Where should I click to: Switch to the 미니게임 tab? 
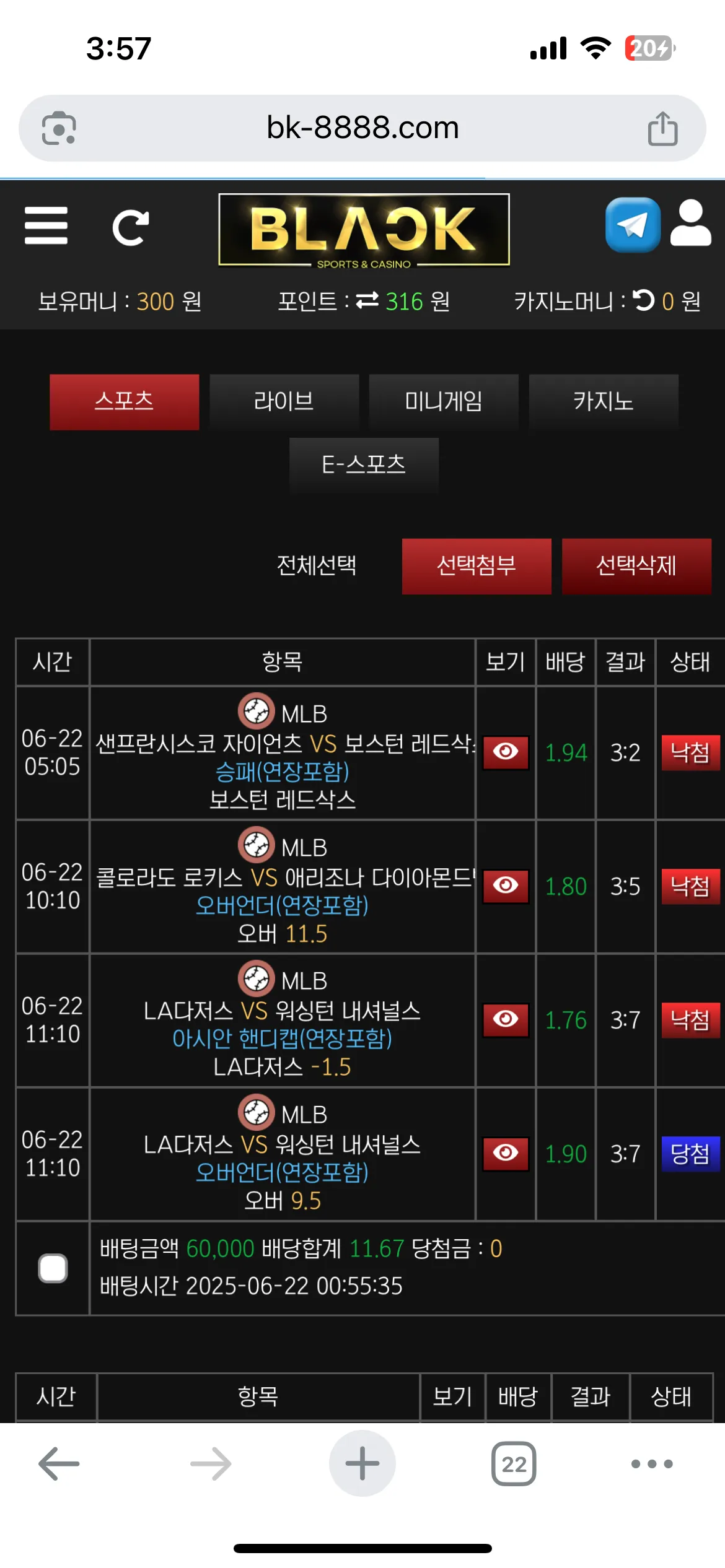pyautogui.click(x=444, y=402)
